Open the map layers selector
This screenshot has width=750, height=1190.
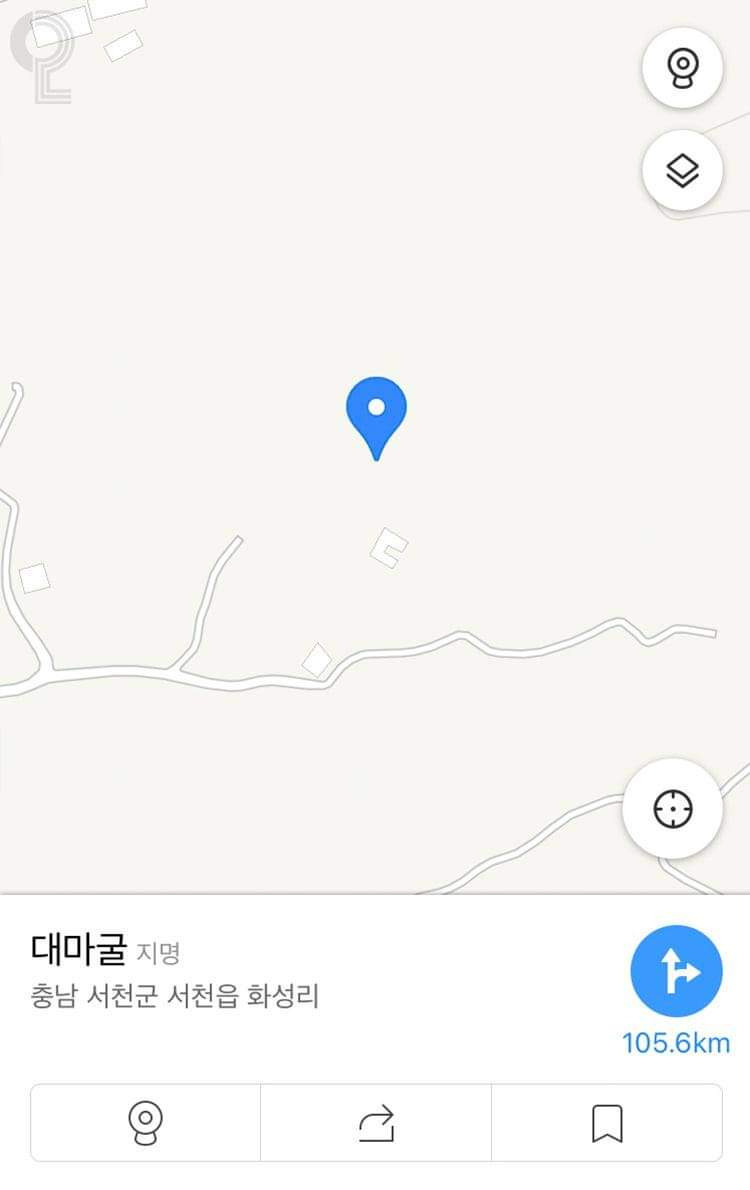tap(682, 171)
